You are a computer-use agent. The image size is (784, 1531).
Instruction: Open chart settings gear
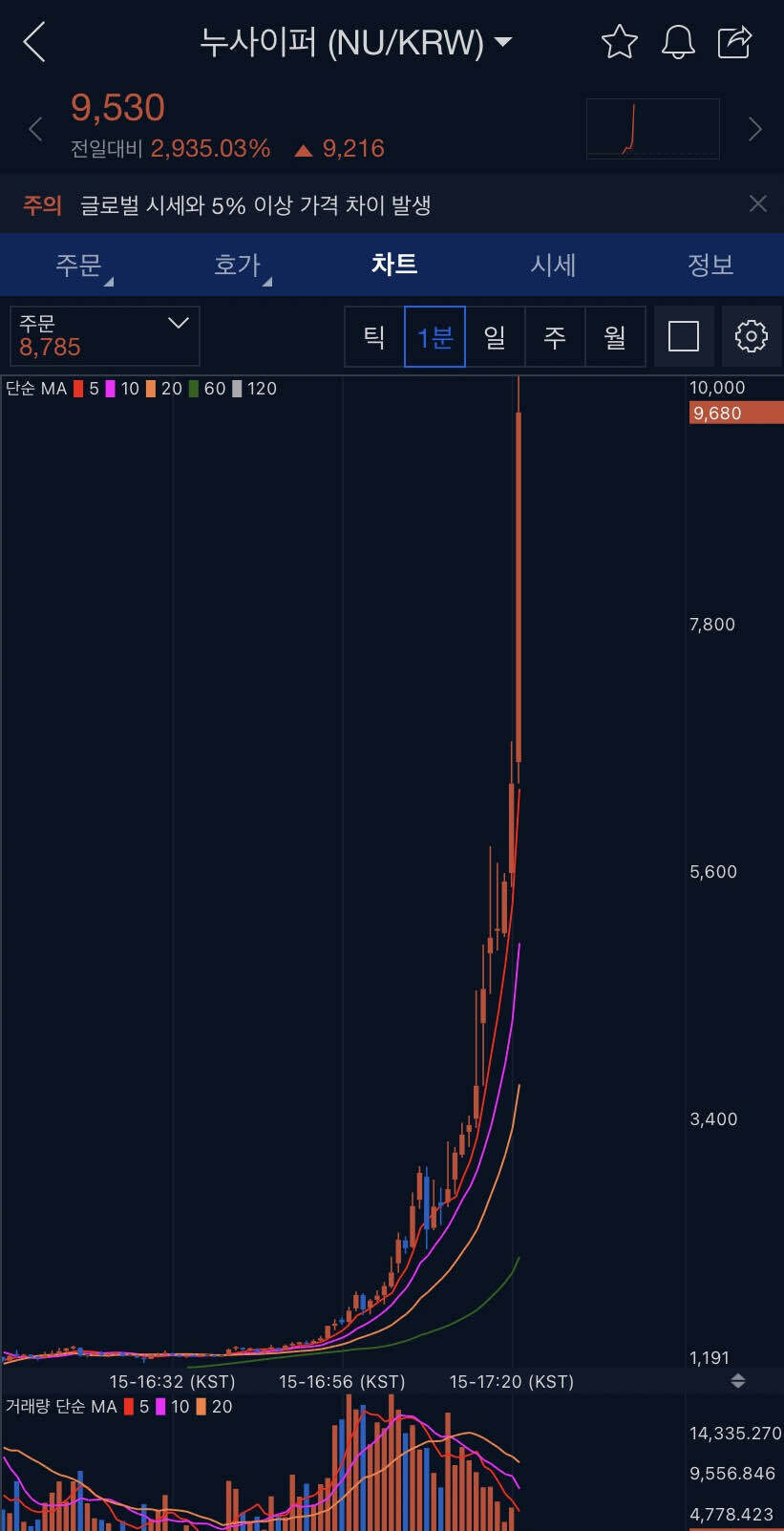[x=752, y=336]
